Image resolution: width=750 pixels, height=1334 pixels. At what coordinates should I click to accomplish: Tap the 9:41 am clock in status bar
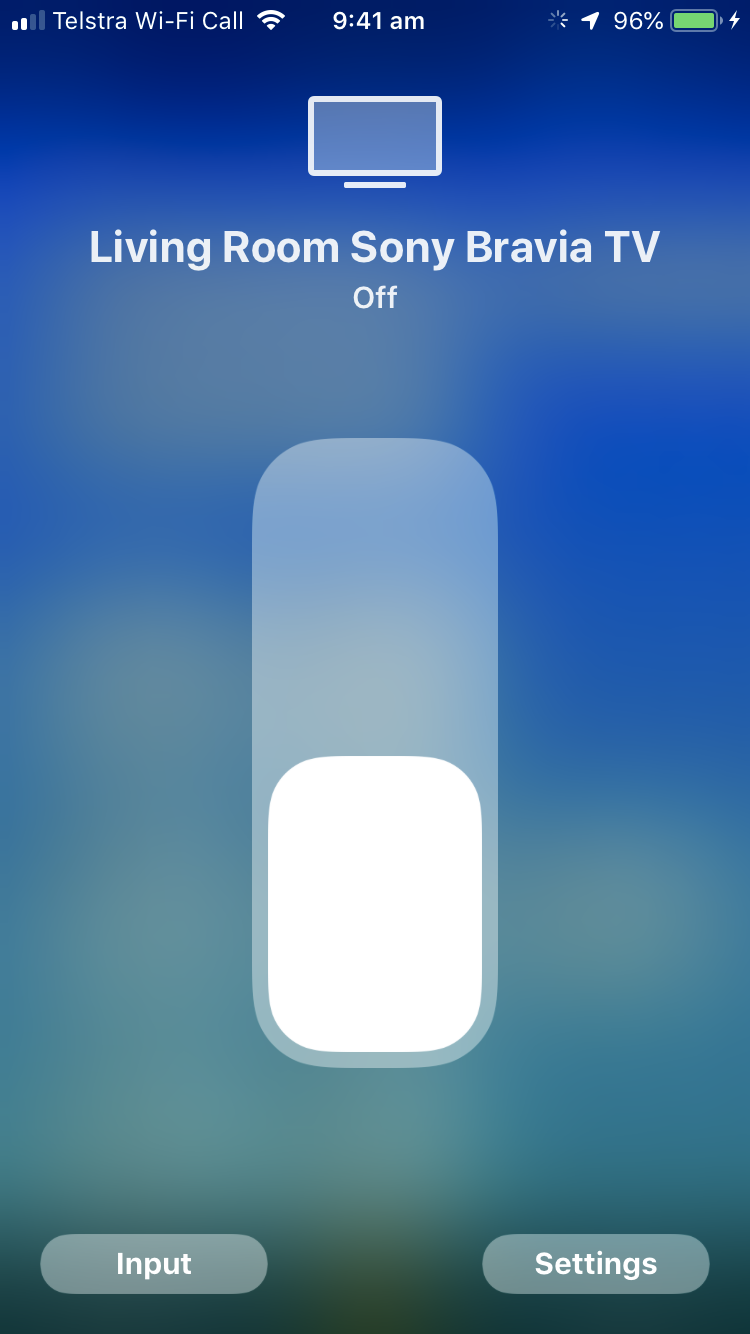[377, 19]
